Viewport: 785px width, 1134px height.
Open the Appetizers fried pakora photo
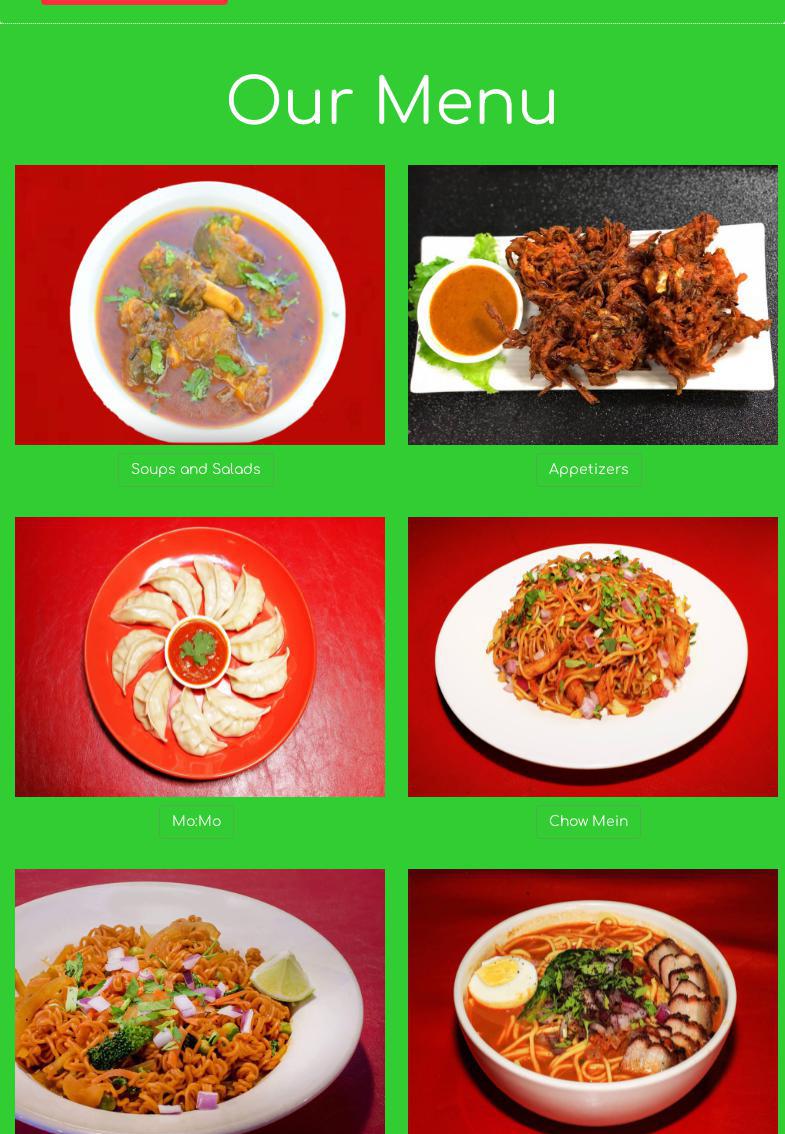click(593, 305)
